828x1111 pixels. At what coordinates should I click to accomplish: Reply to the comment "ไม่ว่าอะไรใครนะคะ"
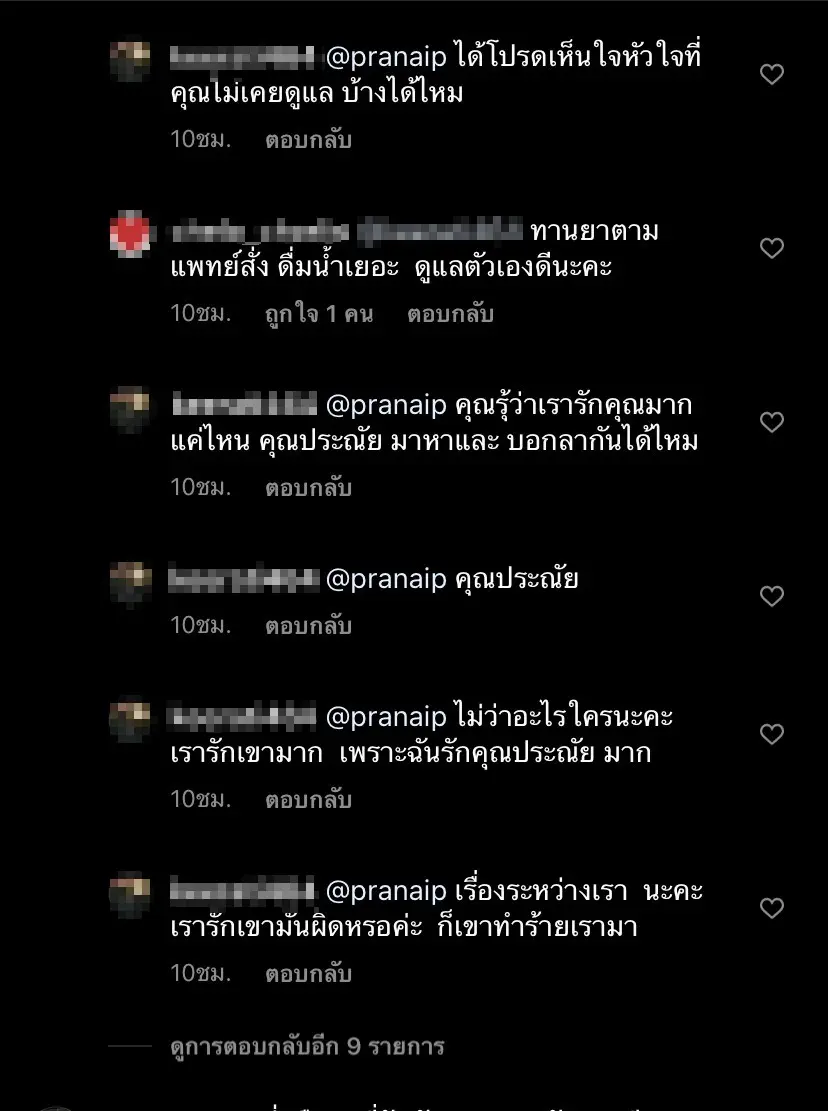coord(308,800)
